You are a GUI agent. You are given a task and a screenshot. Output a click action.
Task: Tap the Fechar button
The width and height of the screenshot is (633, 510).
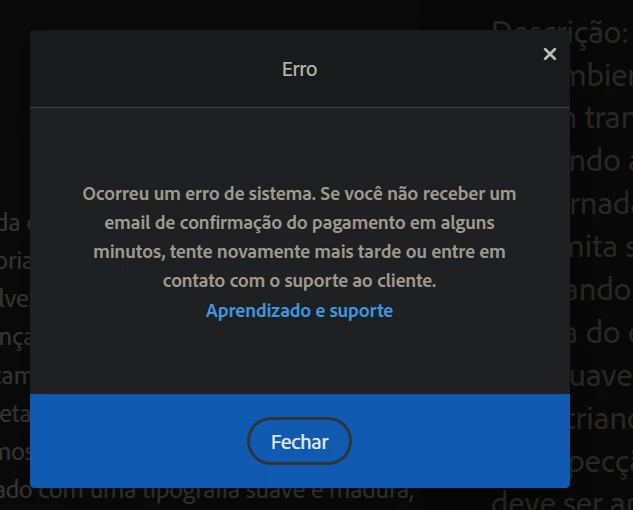(x=300, y=442)
